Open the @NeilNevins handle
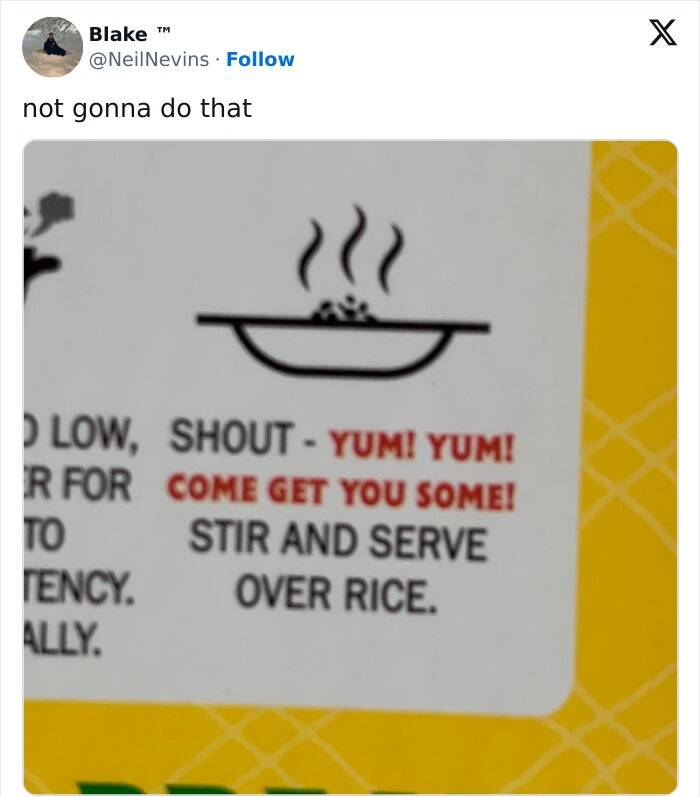The width and height of the screenshot is (700, 797). pos(149,59)
